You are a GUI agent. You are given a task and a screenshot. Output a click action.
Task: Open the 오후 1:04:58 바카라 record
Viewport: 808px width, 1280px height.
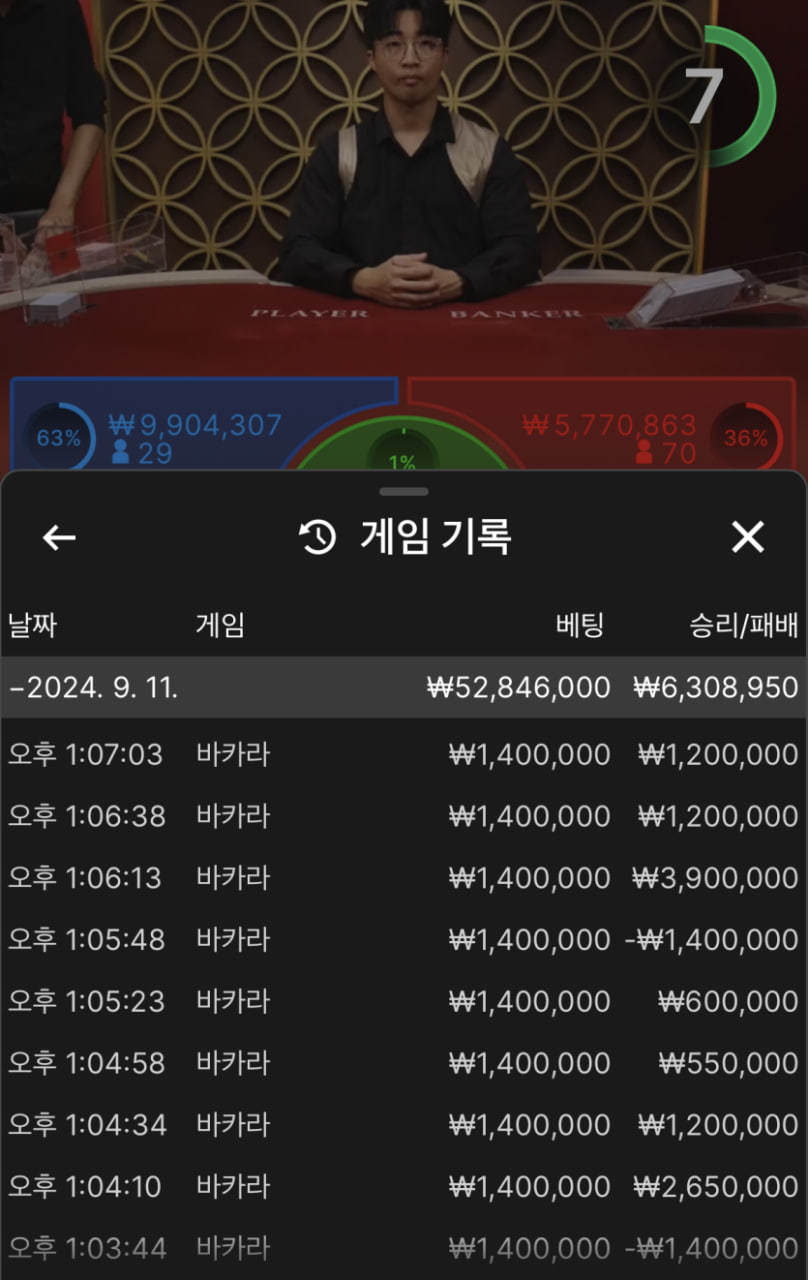tap(403, 1063)
